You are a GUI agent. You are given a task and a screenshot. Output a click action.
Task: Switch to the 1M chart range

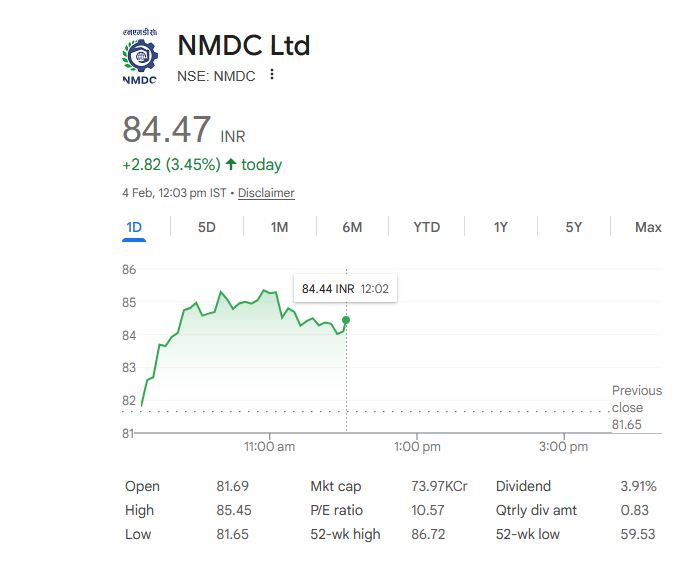279,227
